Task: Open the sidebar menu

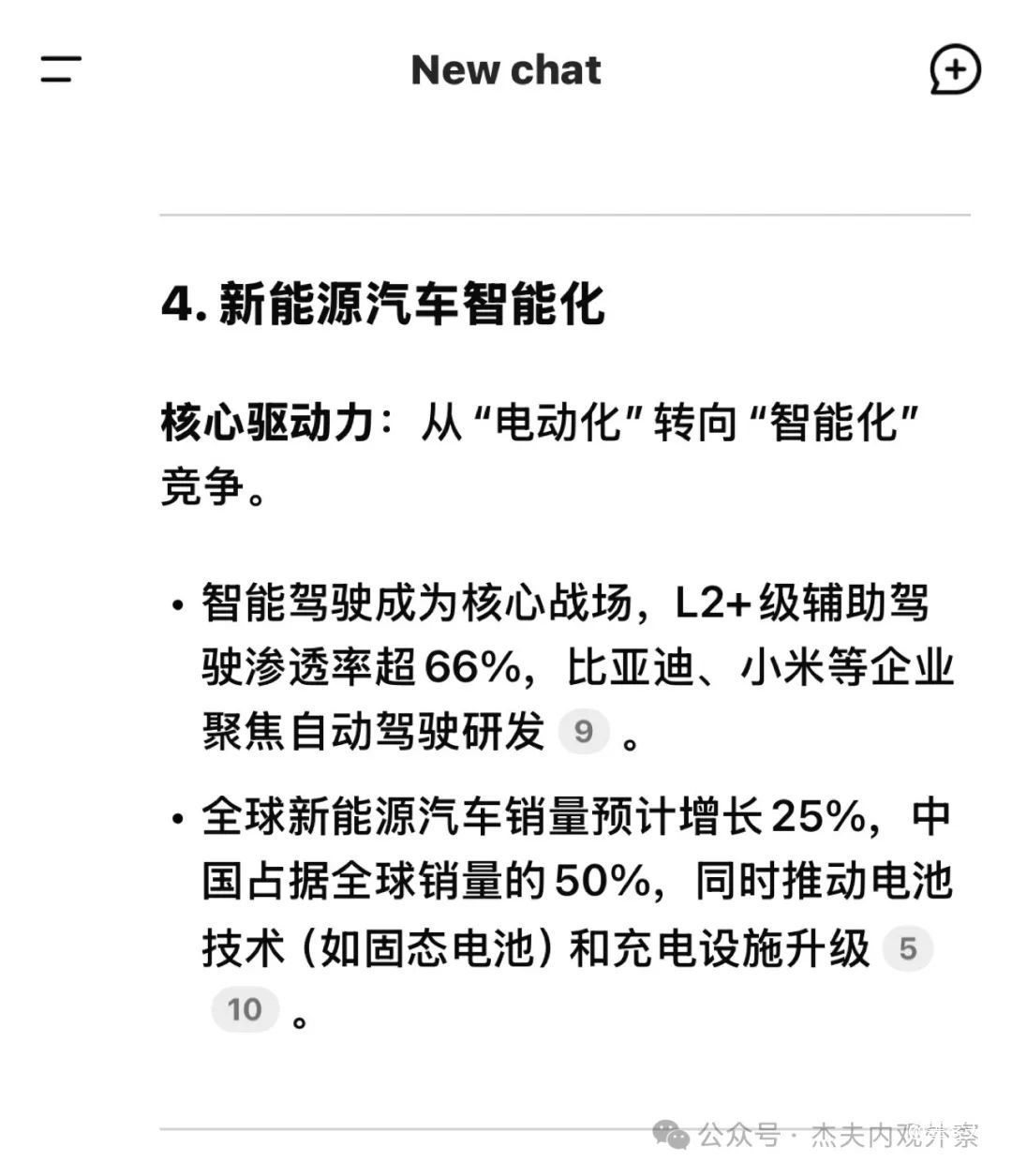Action: (61, 69)
